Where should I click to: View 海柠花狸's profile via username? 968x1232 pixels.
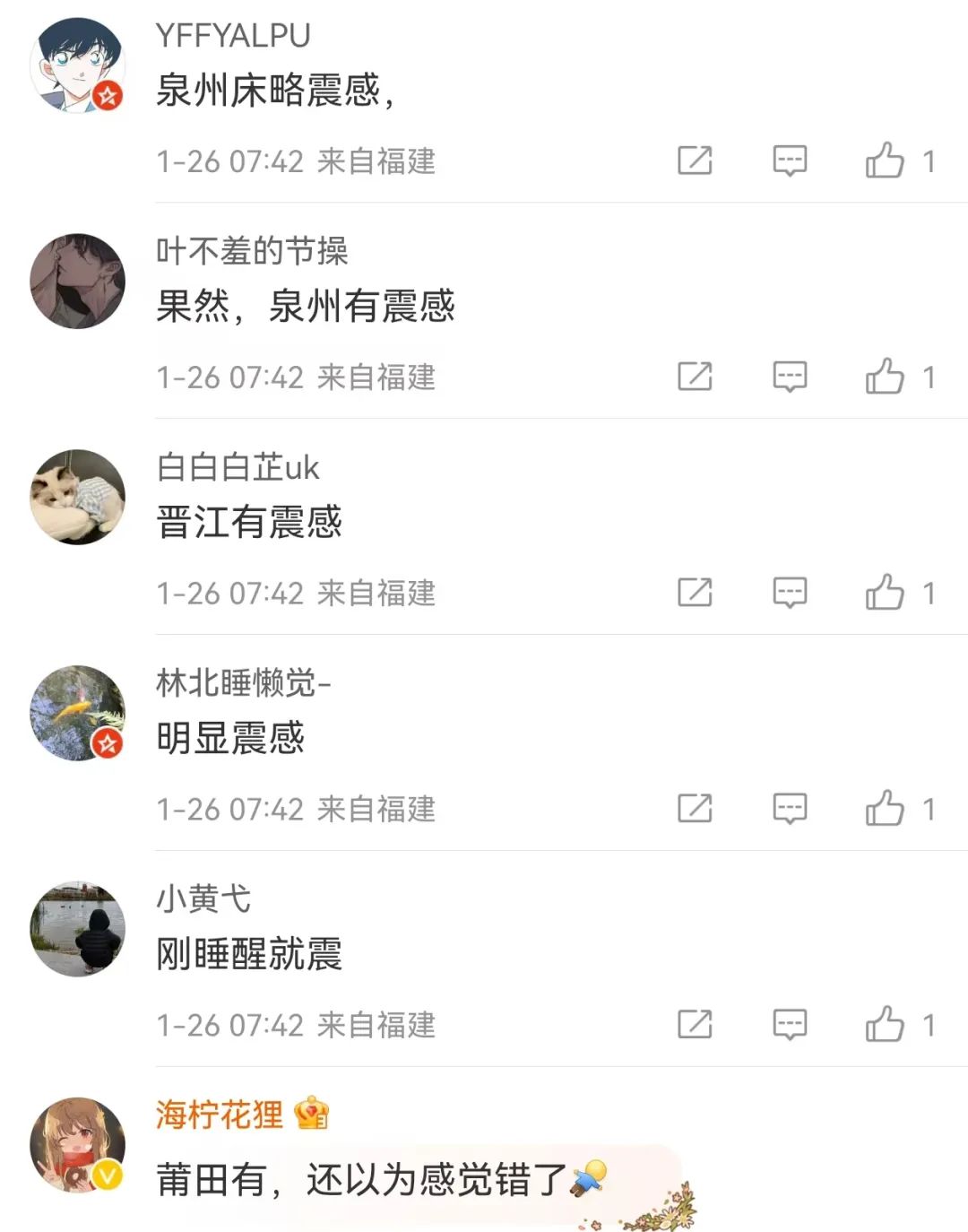click(x=219, y=1115)
